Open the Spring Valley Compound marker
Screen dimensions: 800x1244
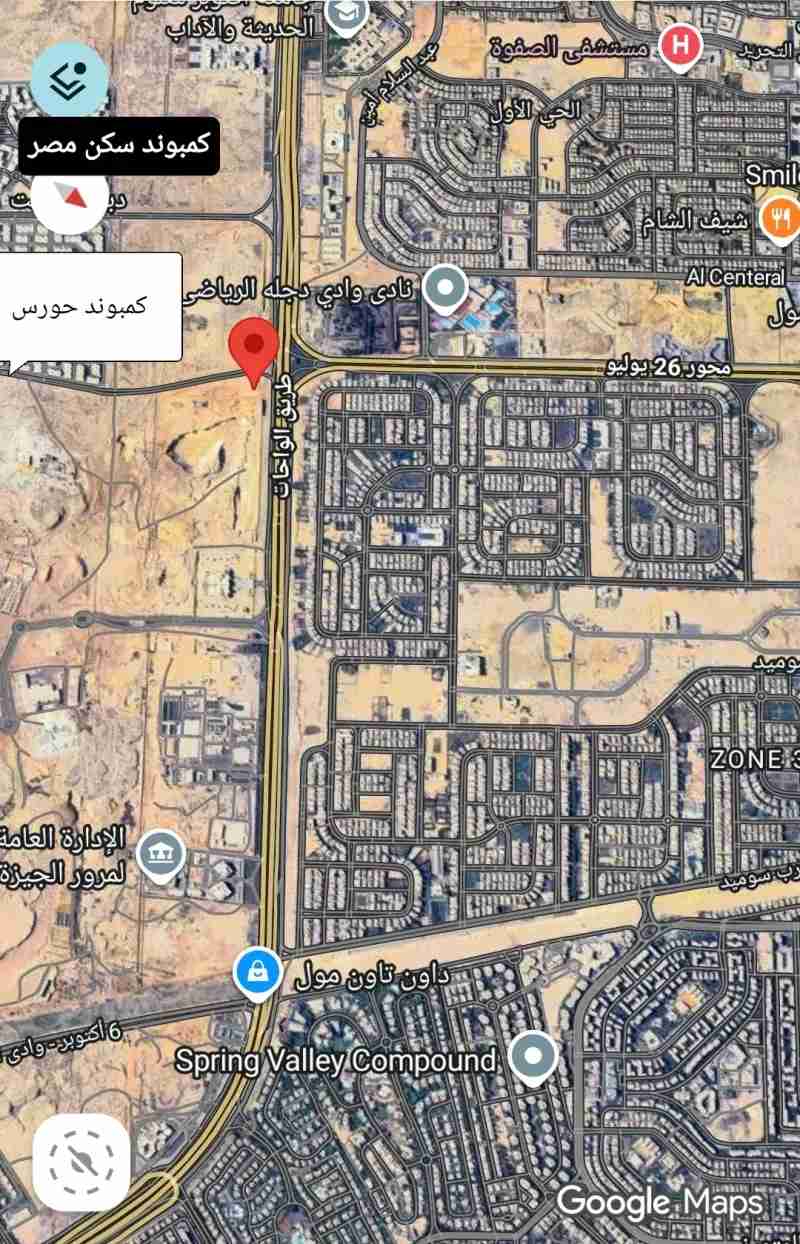point(532,1057)
